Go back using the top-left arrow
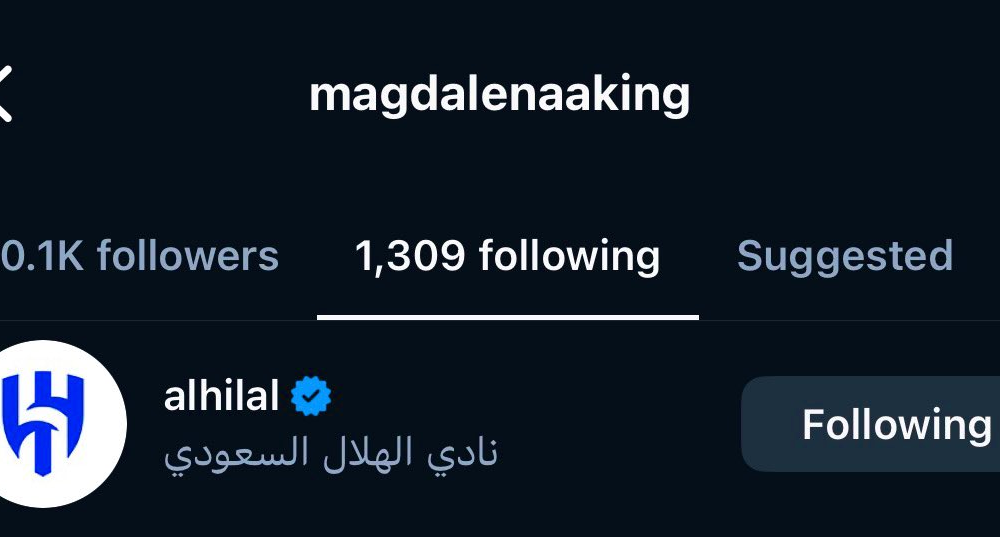The image size is (1000, 537). point(8,95)
